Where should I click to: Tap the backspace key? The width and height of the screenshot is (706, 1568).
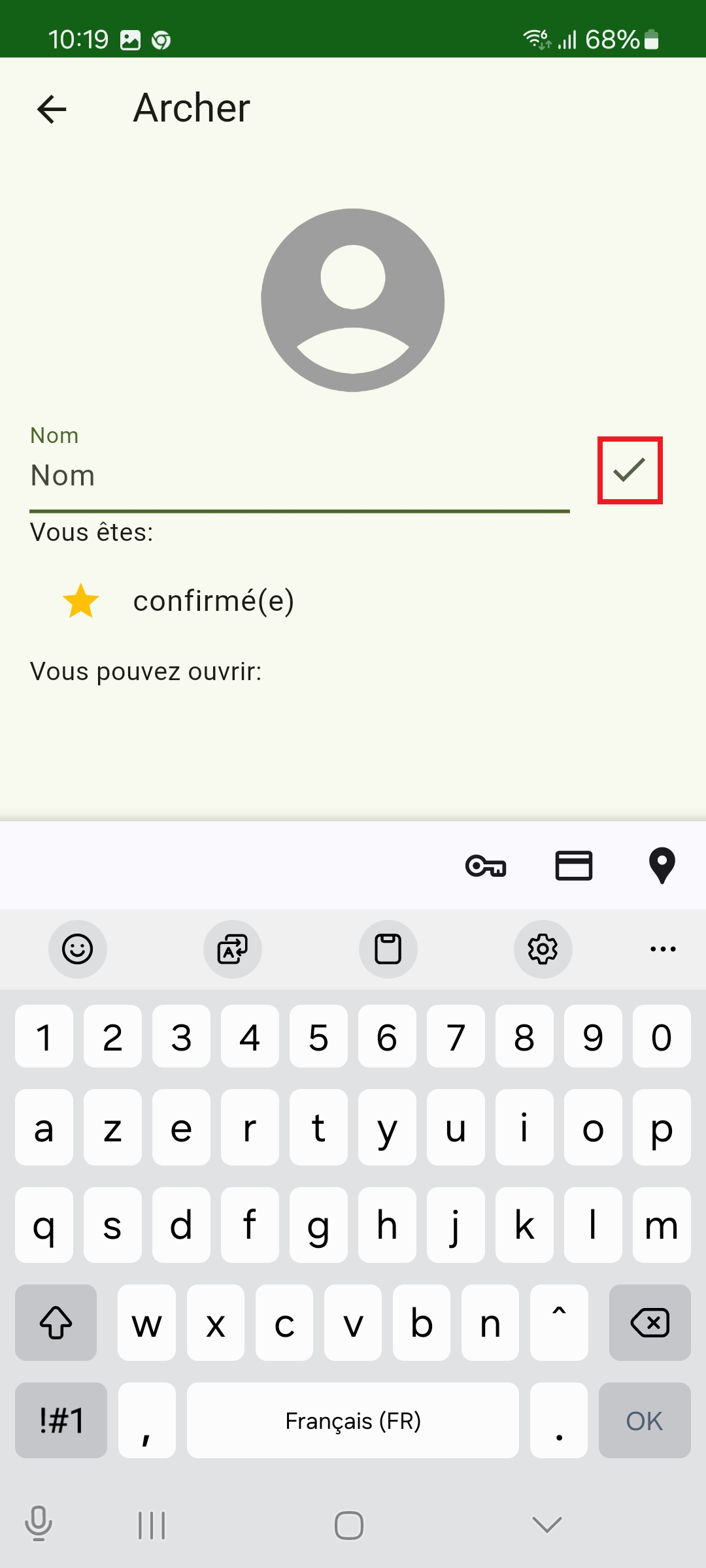click(x=649, y=1323)
